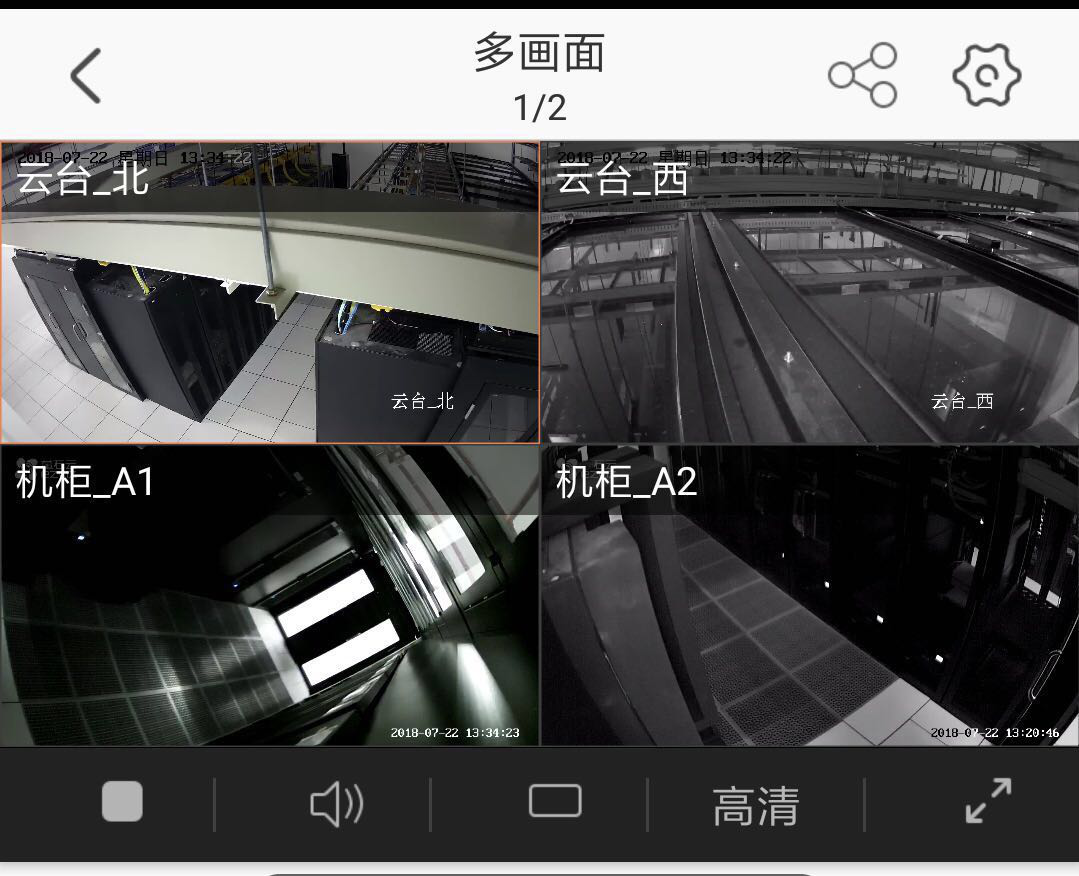Select the 云台_北 camera feed
The height and width of the screenshot is (876, 1079).
point(270,292)
